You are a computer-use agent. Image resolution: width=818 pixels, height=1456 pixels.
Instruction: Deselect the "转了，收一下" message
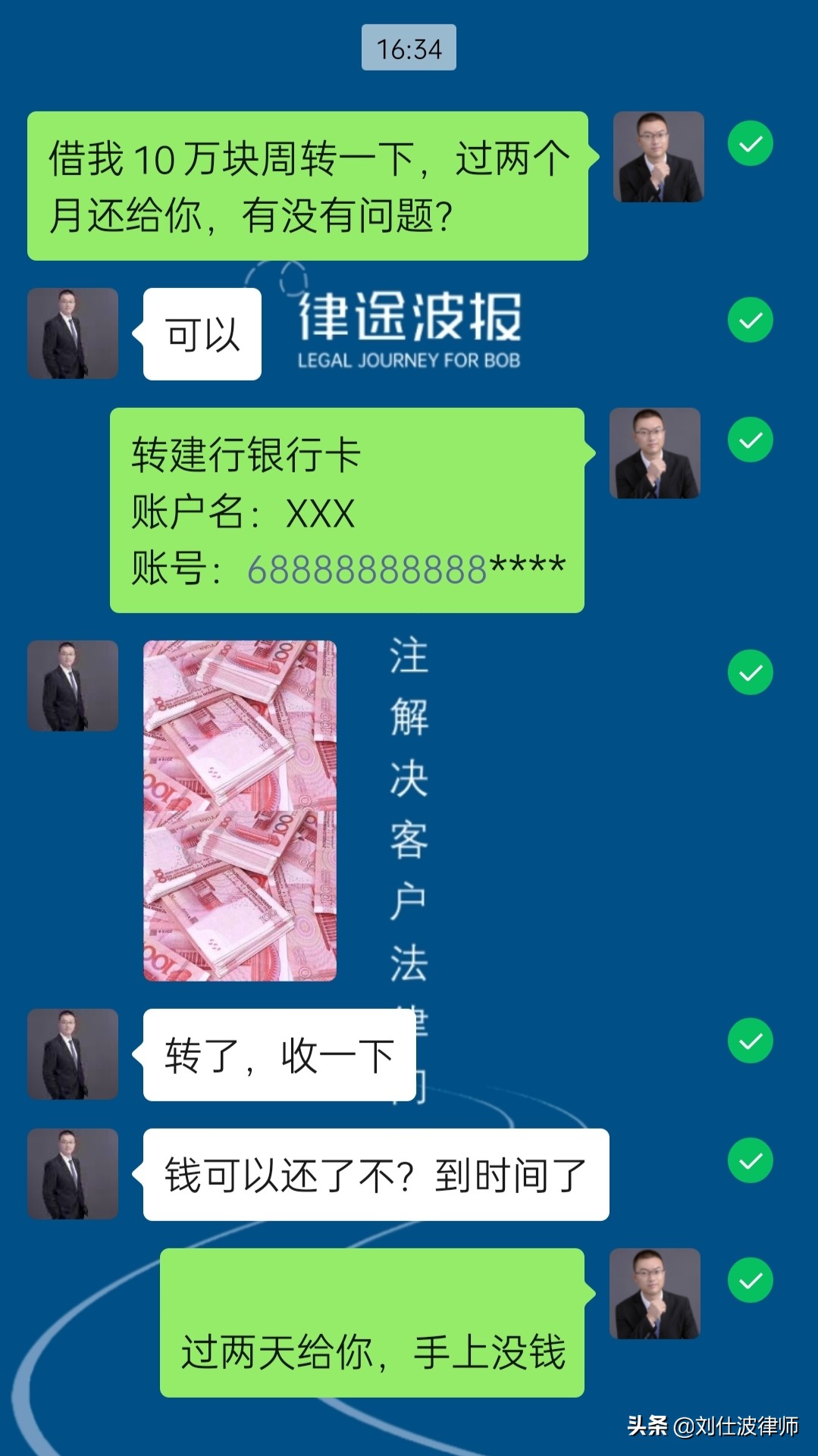click(x=750, y=1041)
